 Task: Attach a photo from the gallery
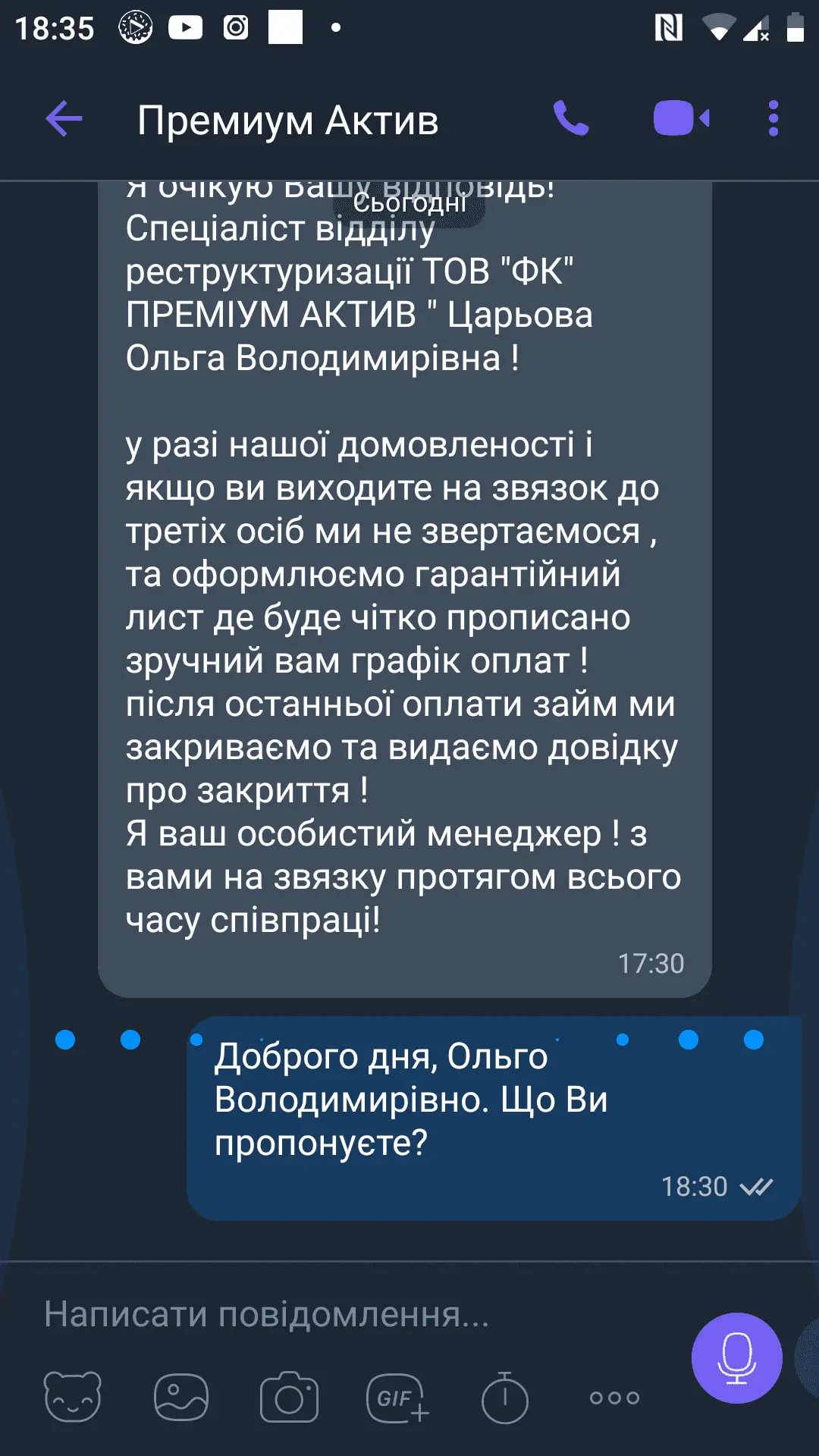point(180,1397)
